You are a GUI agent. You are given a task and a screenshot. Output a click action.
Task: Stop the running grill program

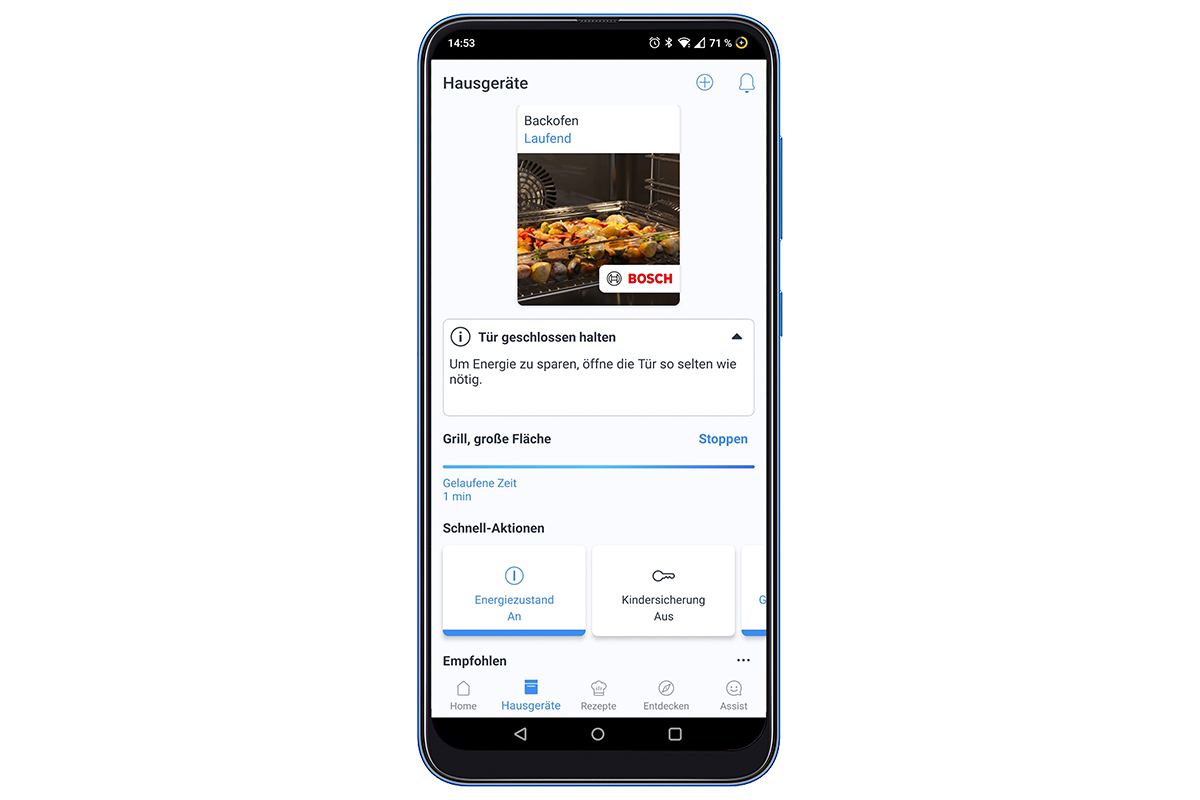(722, 439)
